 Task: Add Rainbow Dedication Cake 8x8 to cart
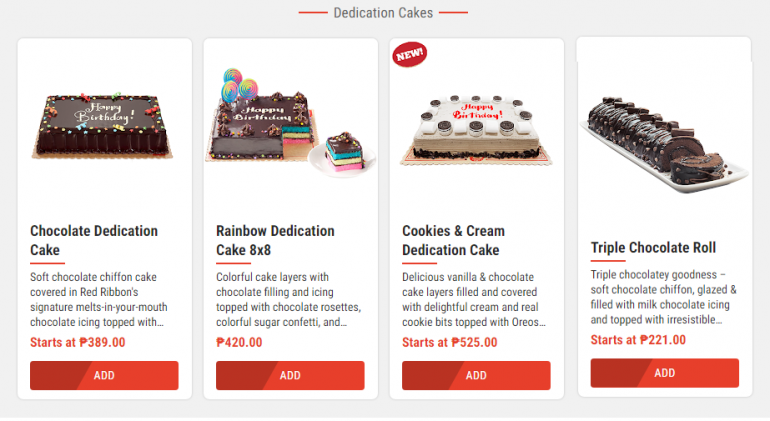tap(290, 376)
